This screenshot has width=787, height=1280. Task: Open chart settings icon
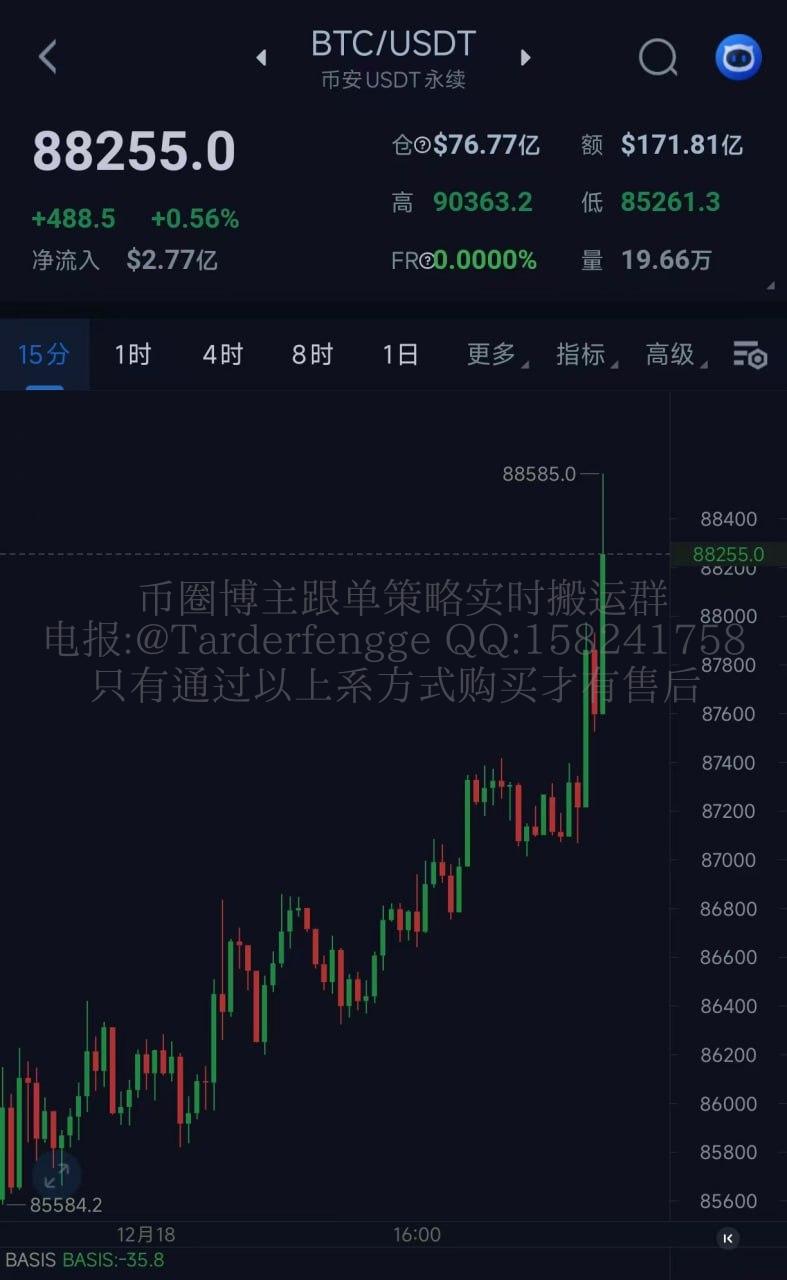(749, 355)
